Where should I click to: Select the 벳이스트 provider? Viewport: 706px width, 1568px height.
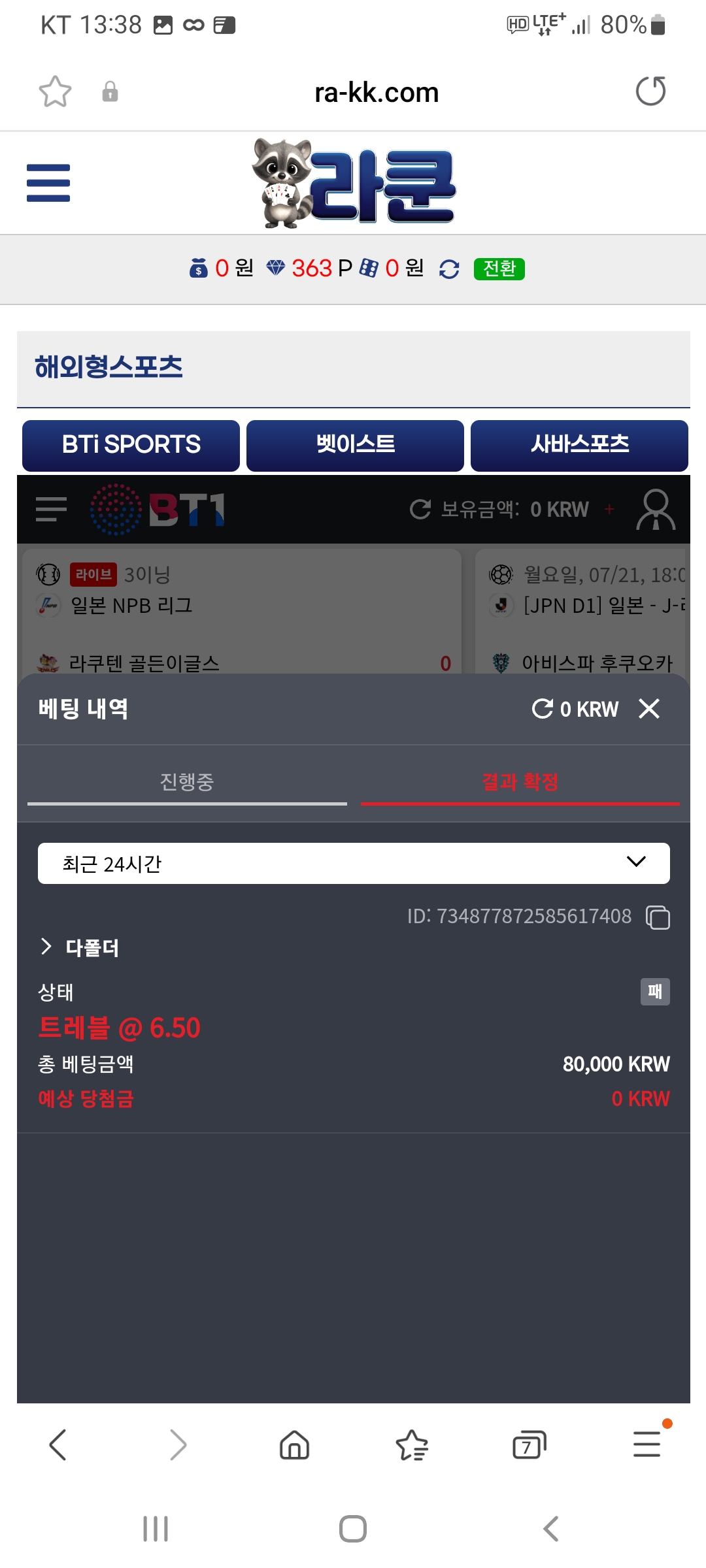355,445
